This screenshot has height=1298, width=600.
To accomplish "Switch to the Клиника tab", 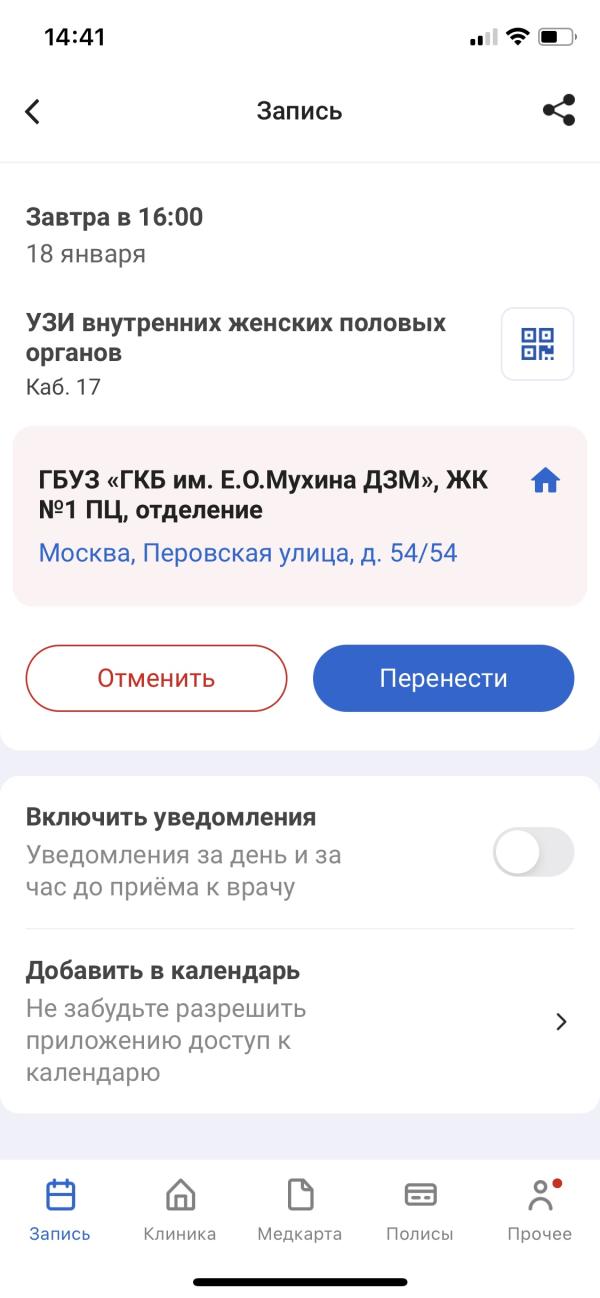I will 180,1210.
